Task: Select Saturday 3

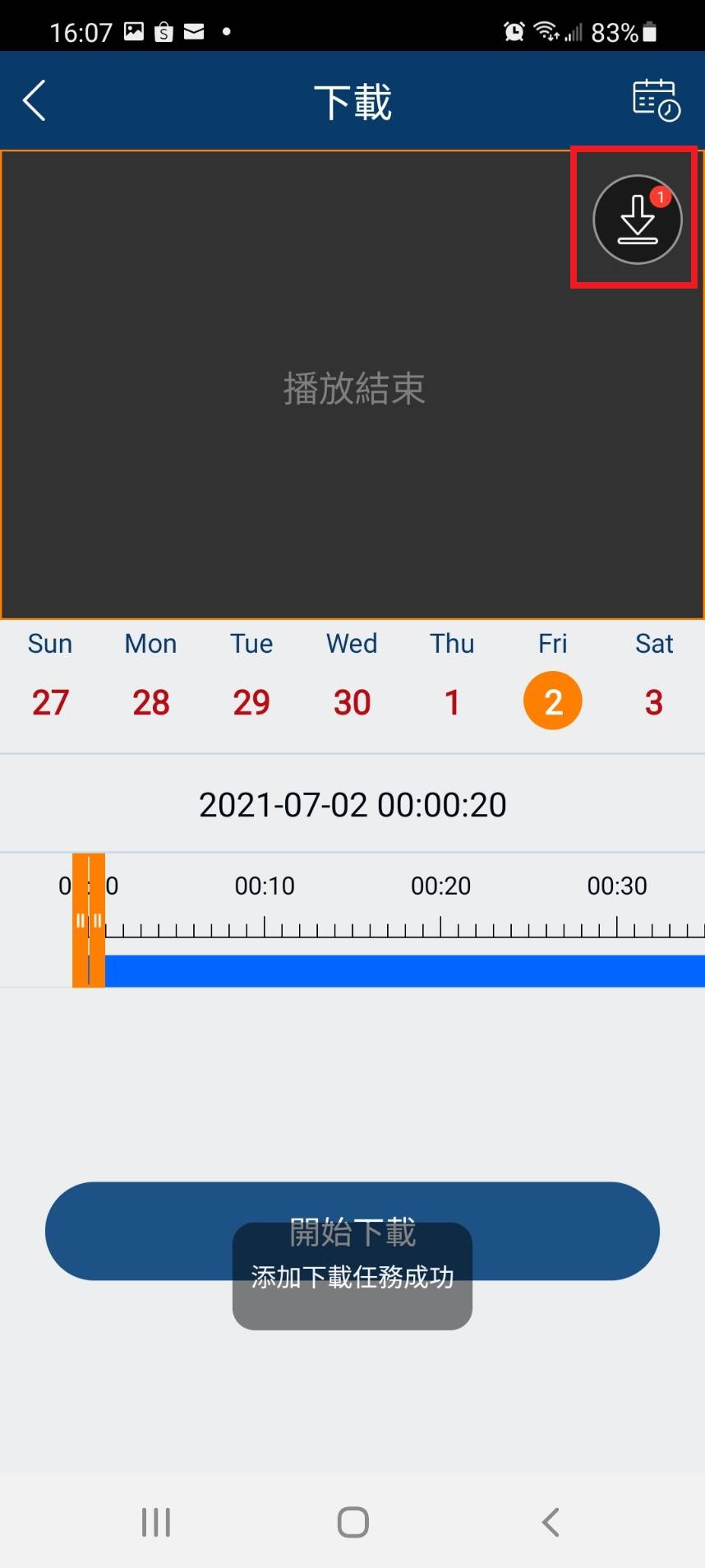Action: coord(654,701)
